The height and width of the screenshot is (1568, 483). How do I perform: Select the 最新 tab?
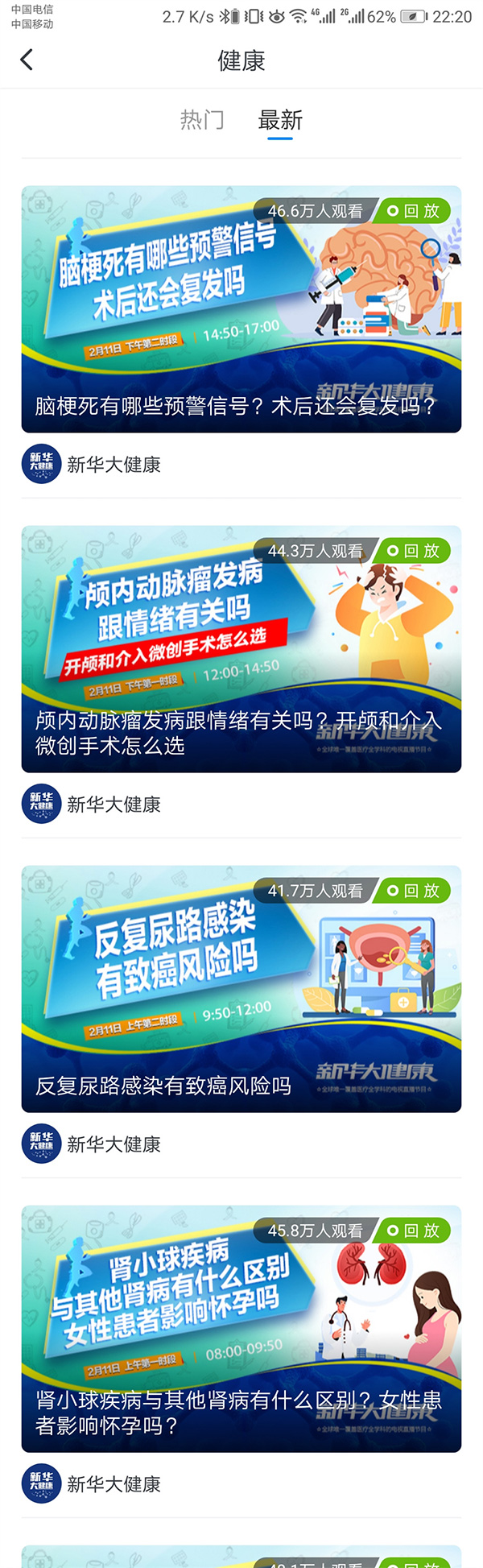[279, 120]
